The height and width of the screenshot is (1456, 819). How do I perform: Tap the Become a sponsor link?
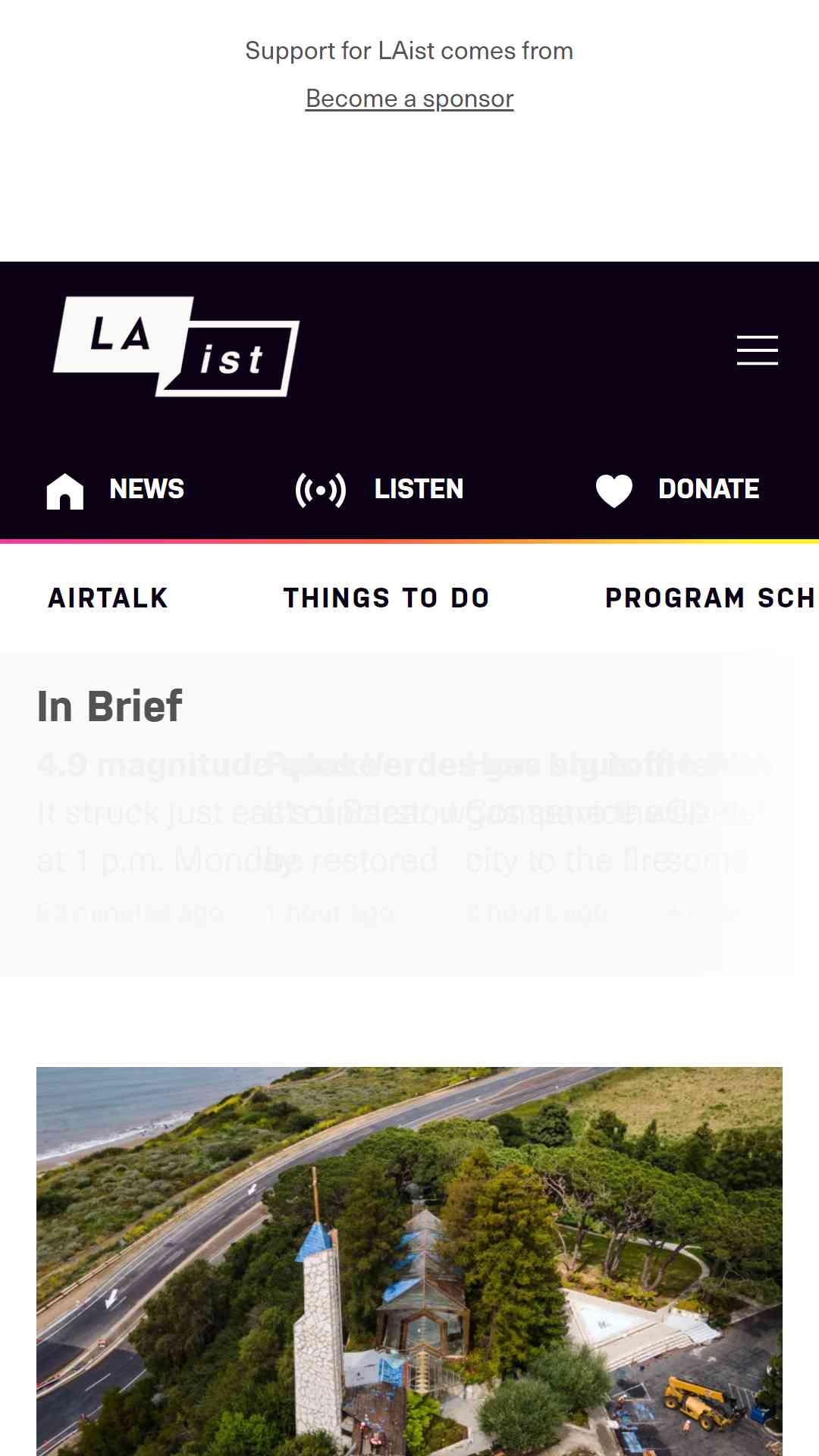pyautogui.click(x=409, y=99)
